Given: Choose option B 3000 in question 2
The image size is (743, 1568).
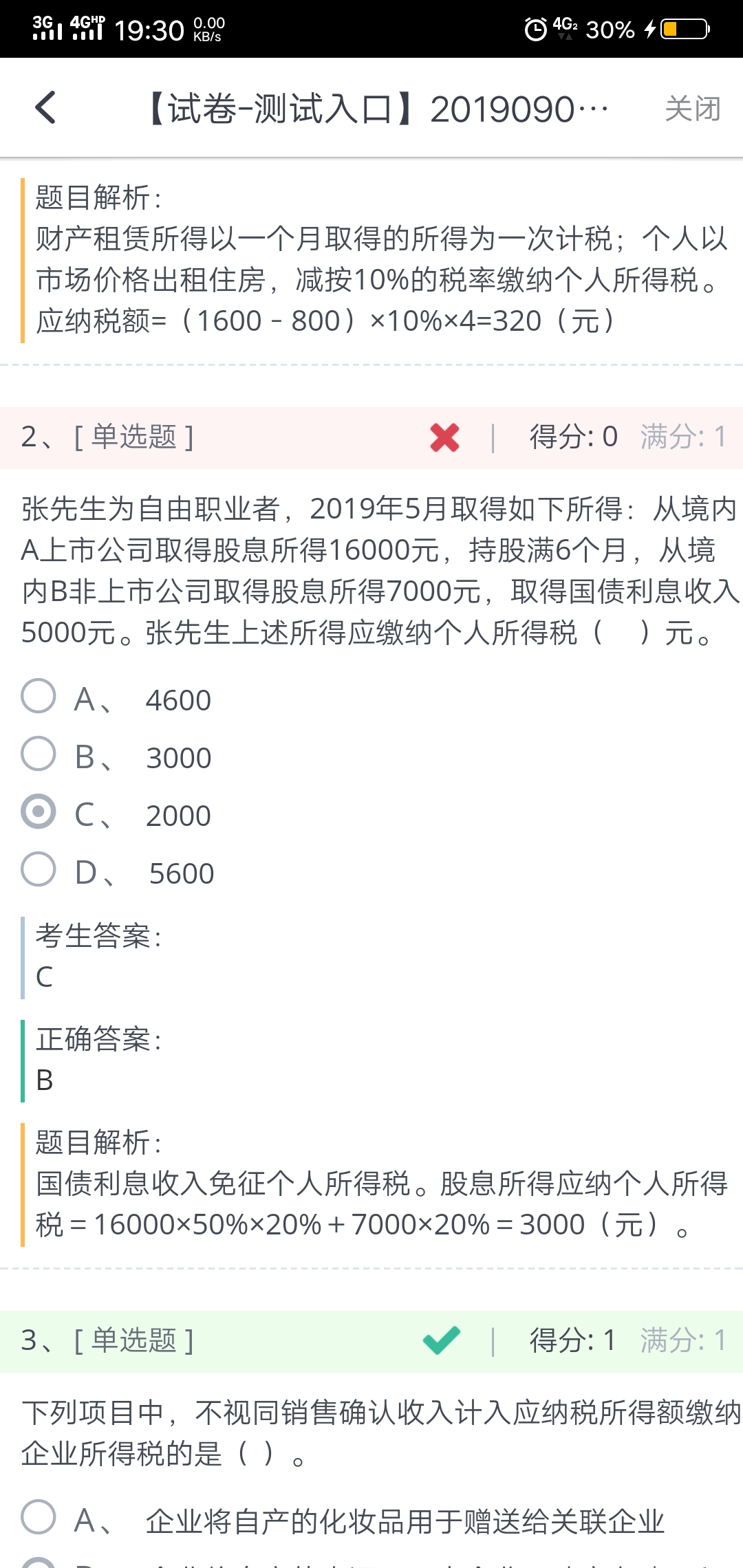Looking at the screenshot, I should click(39, 754).
